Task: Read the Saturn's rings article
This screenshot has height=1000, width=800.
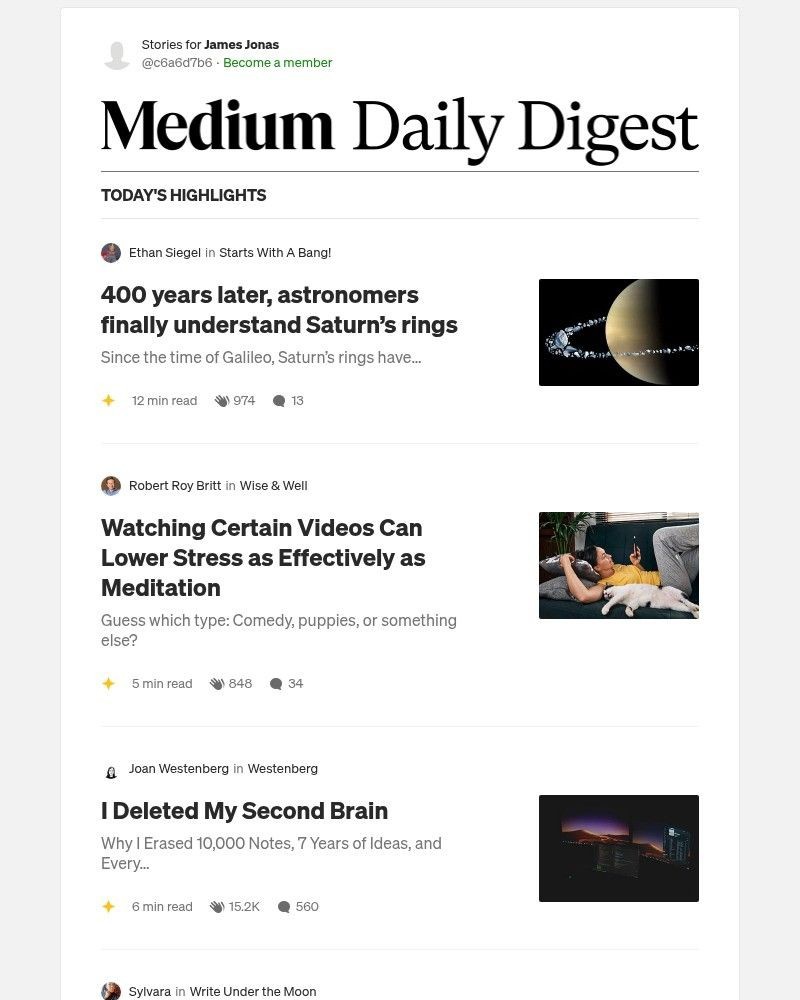Action: coord(279,310)
